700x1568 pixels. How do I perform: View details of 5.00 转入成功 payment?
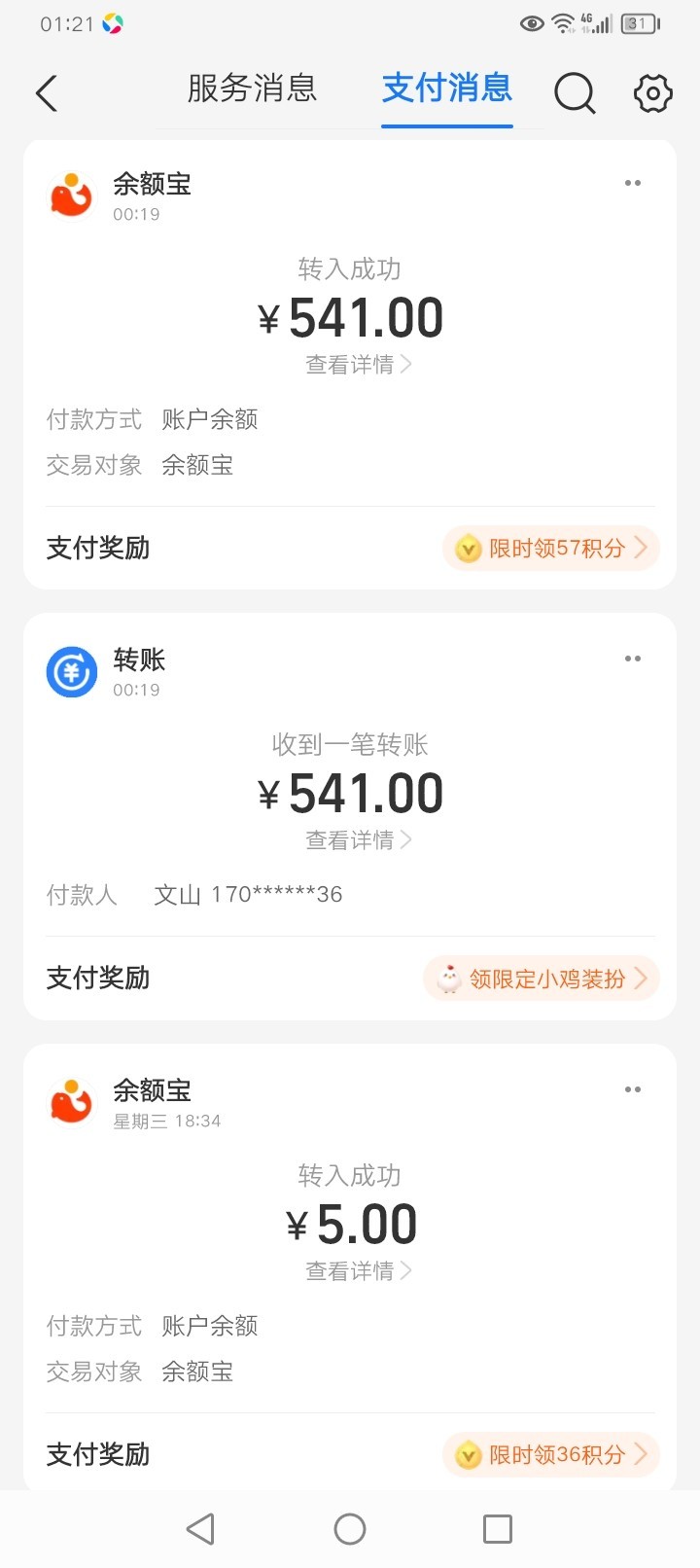click(x=358, y=1271)
